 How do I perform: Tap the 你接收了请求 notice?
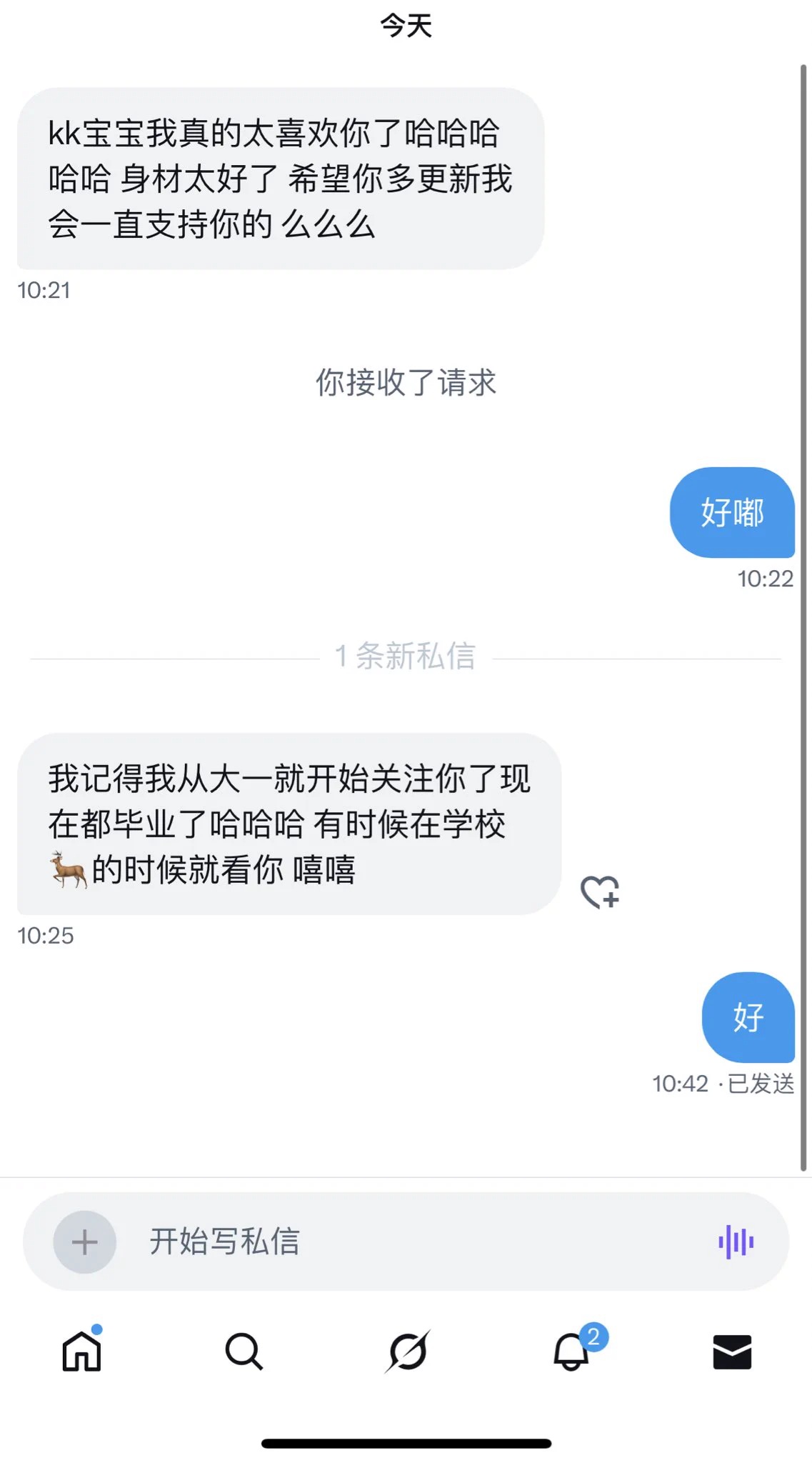tap(406, 384)
